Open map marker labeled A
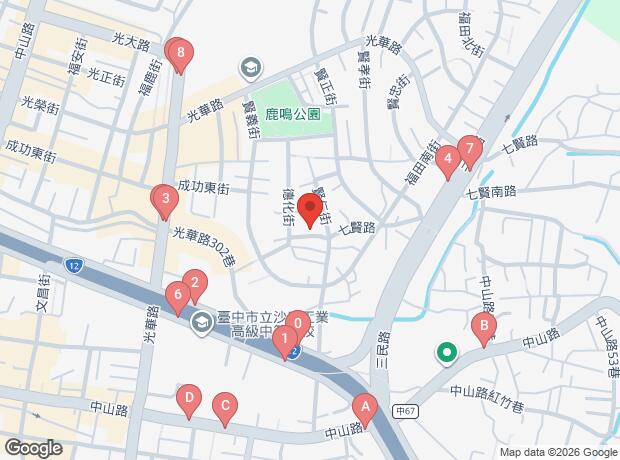 (365, 411)
